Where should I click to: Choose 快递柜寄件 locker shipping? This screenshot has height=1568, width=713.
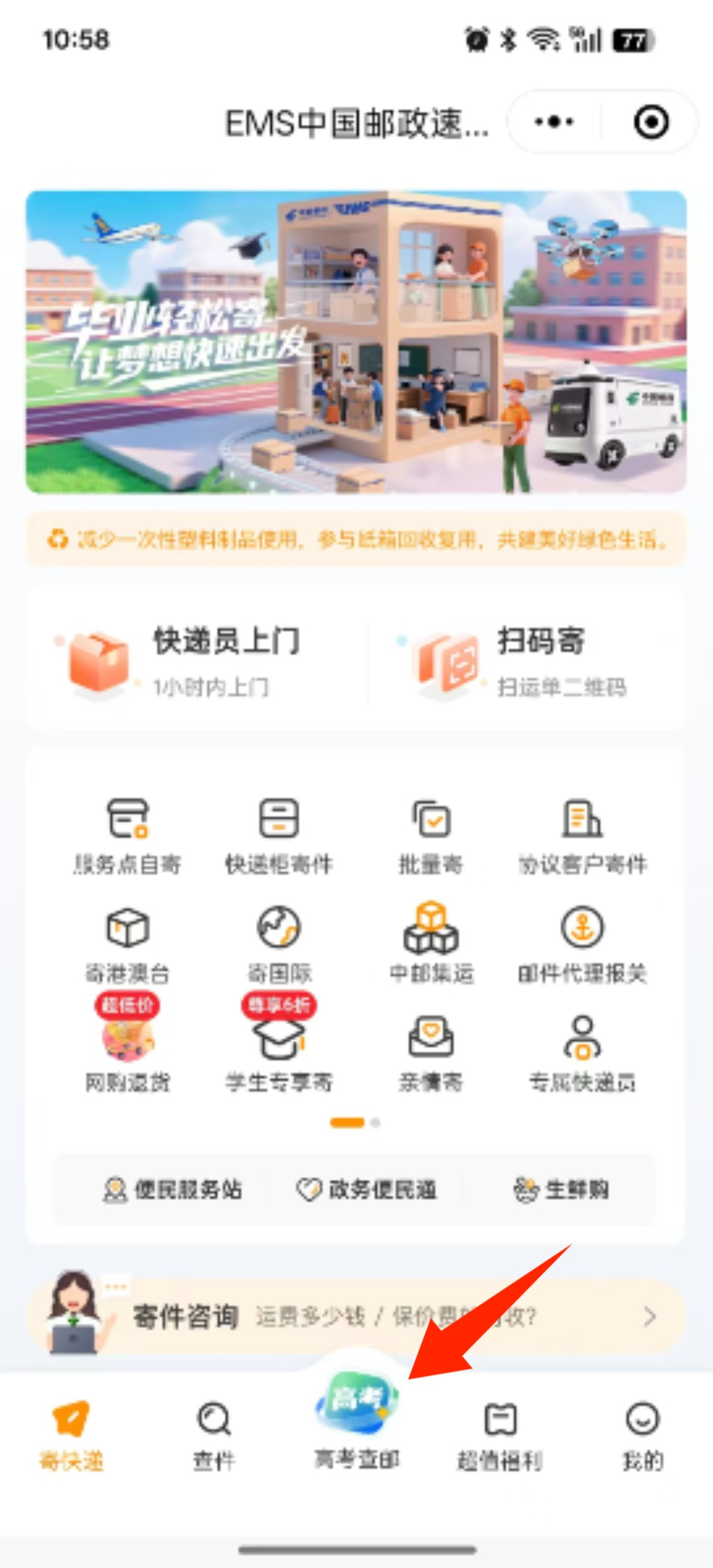(279, 836)
